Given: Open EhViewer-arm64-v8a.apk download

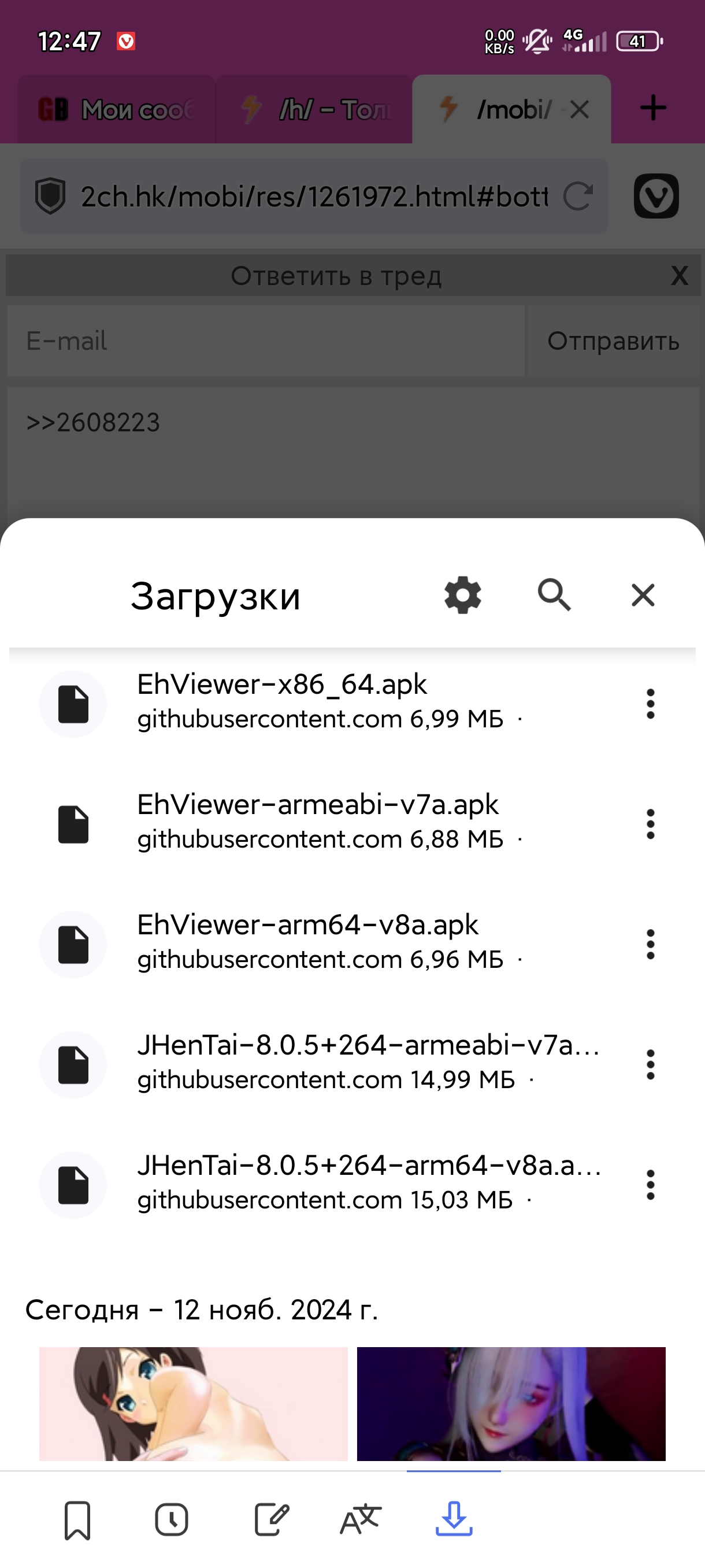Looking at the screenshot, I should [320, 942].
